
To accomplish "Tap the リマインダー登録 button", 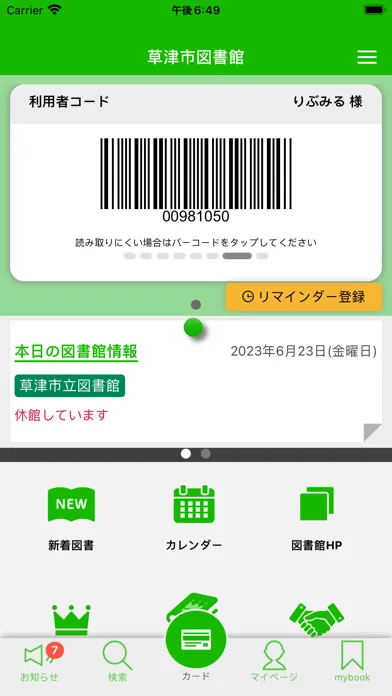I will coord(304,297).
